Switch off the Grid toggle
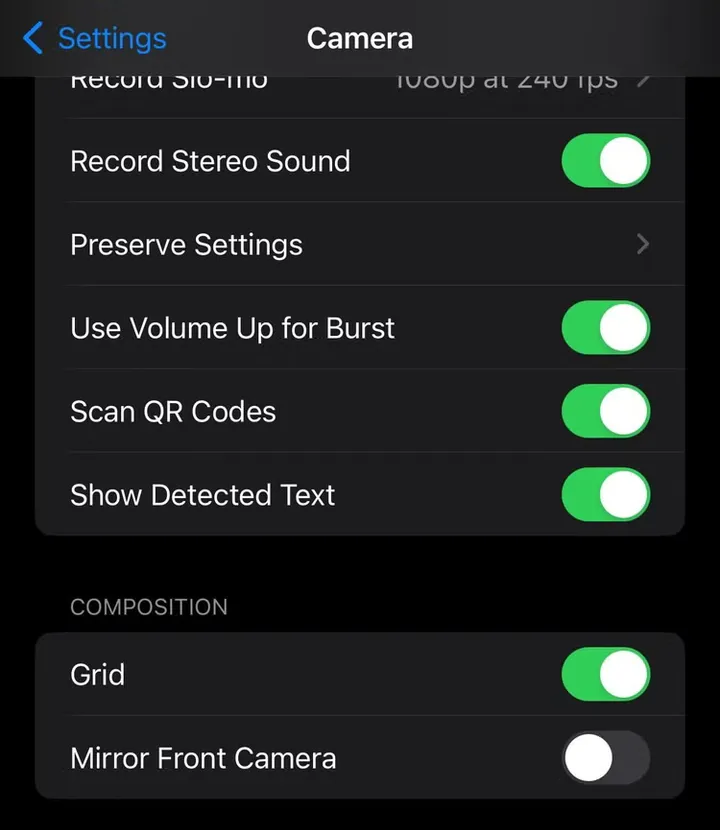 [x=605, y=674]
